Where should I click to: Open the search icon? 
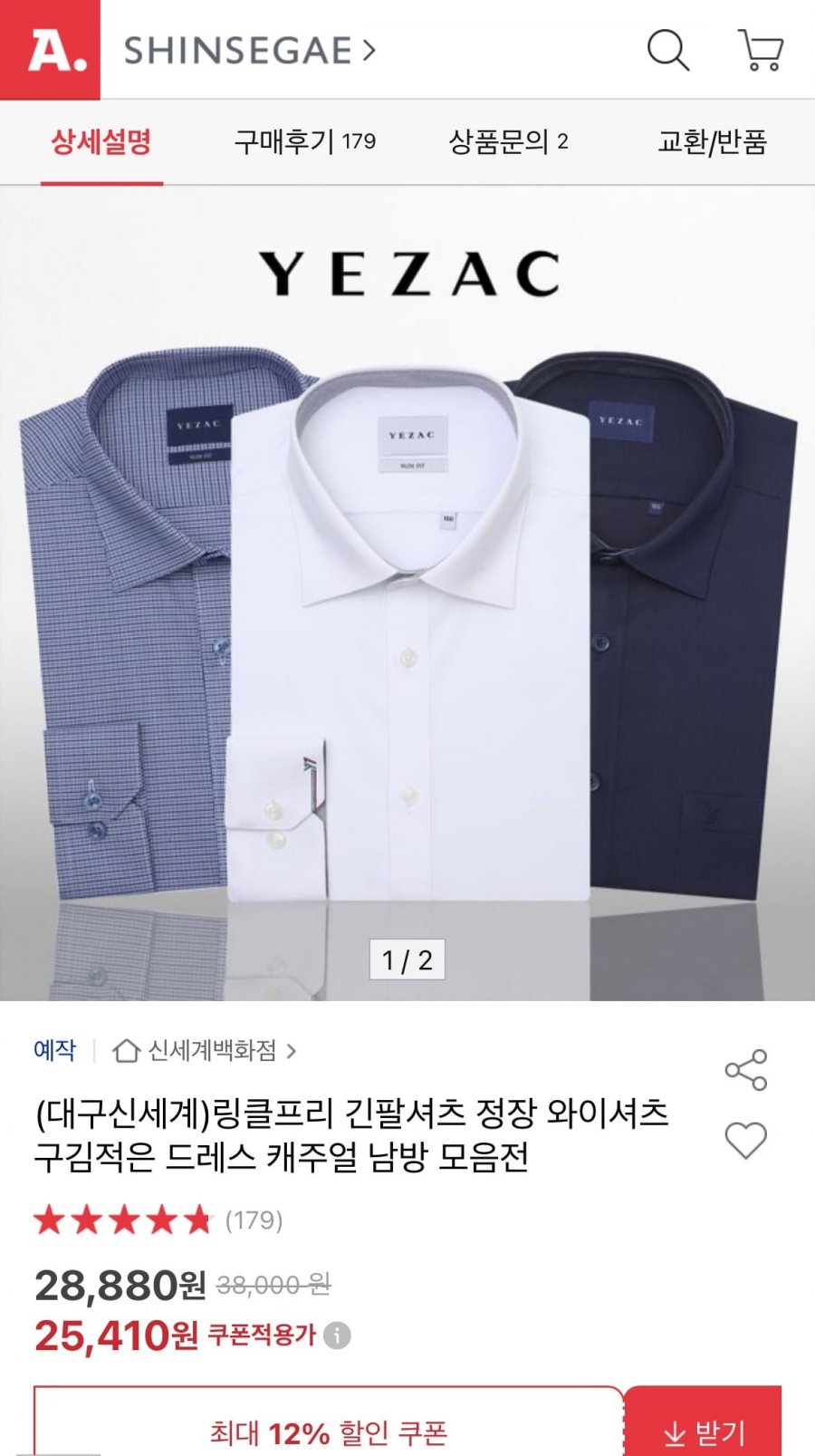pyautogui.click(x=667, y=50)
